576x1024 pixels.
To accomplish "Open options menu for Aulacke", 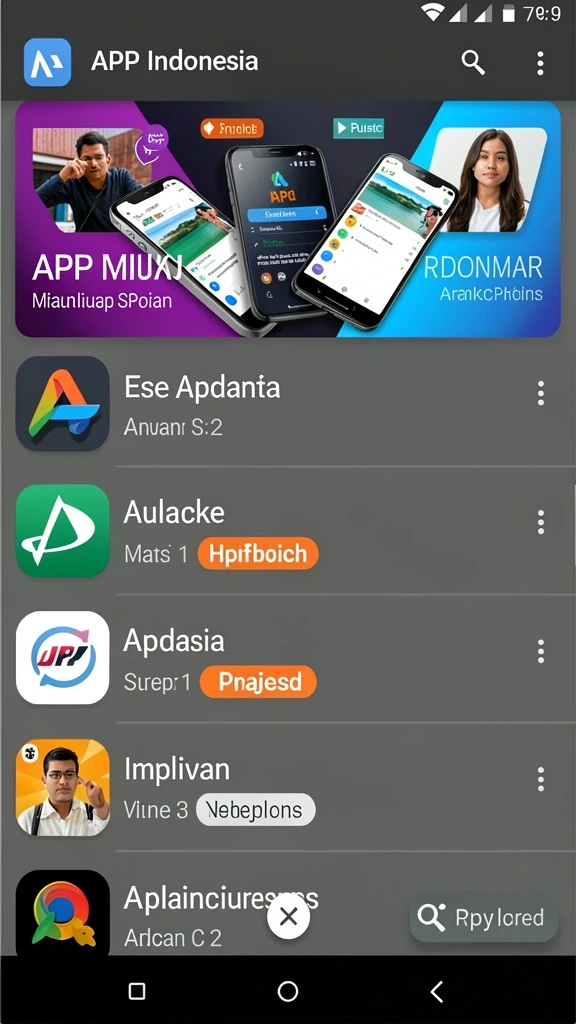I will (540, 522).
